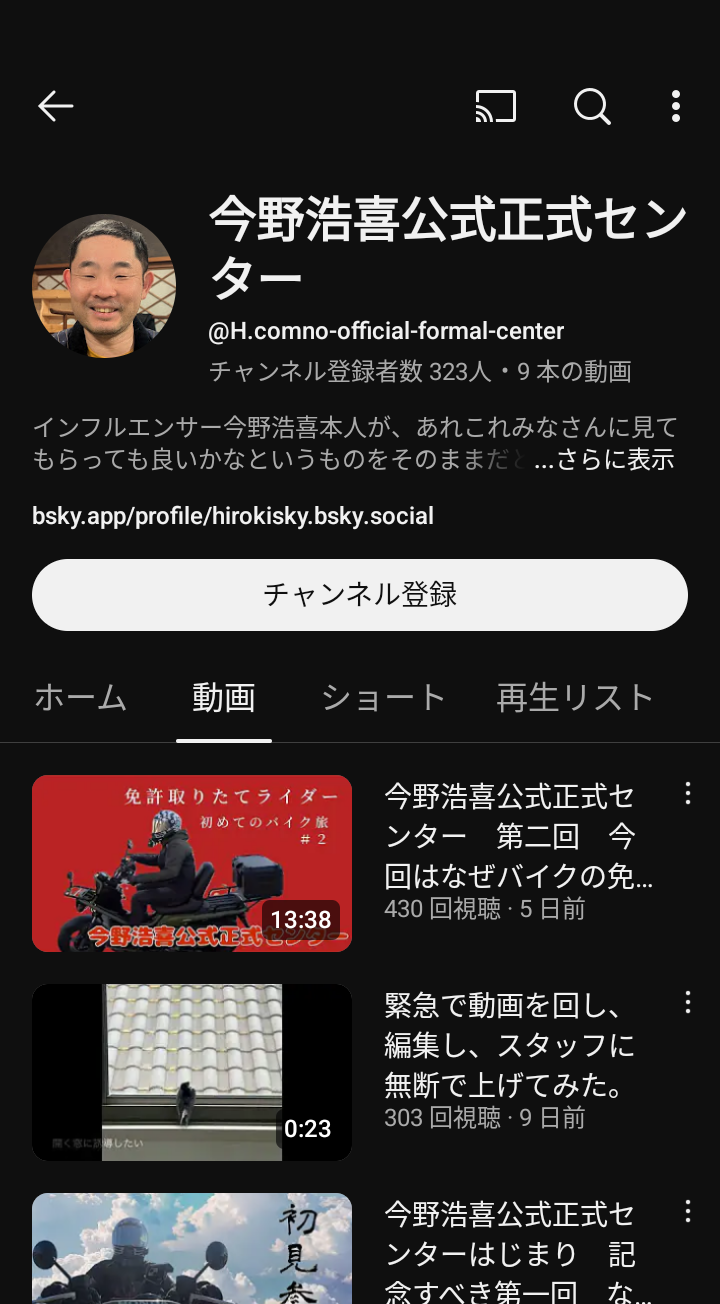
Task: Open the cast to device icon
Action: (x=496, y=106)
